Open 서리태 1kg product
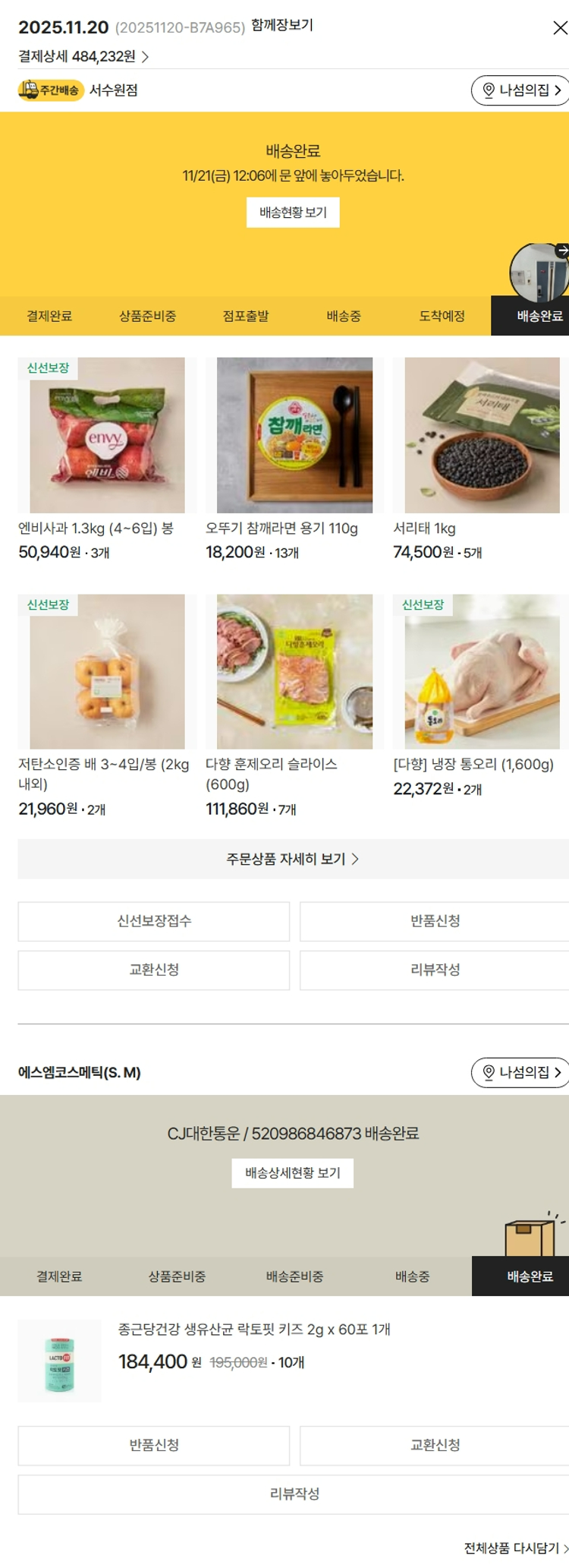 (481, 436)
